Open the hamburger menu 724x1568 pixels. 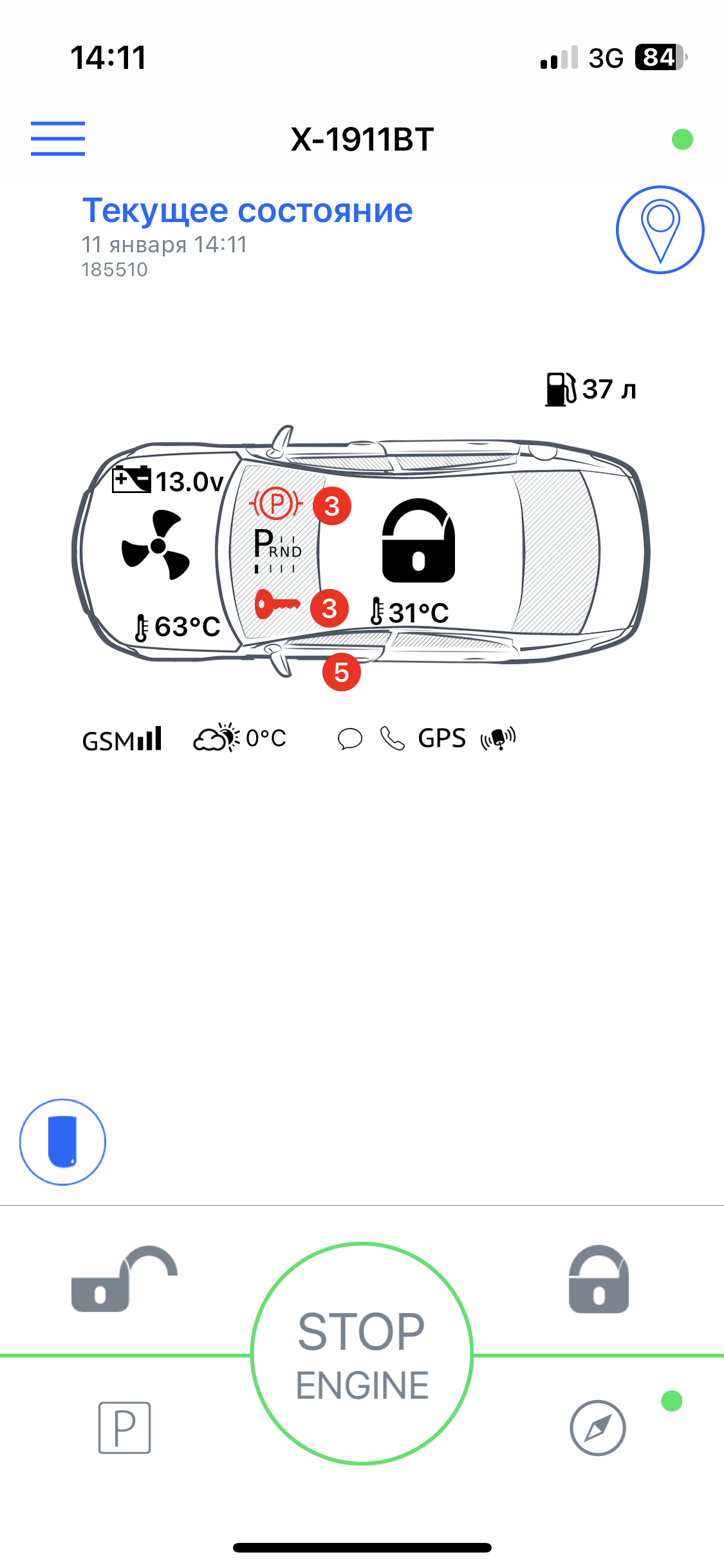pos(58,138)
